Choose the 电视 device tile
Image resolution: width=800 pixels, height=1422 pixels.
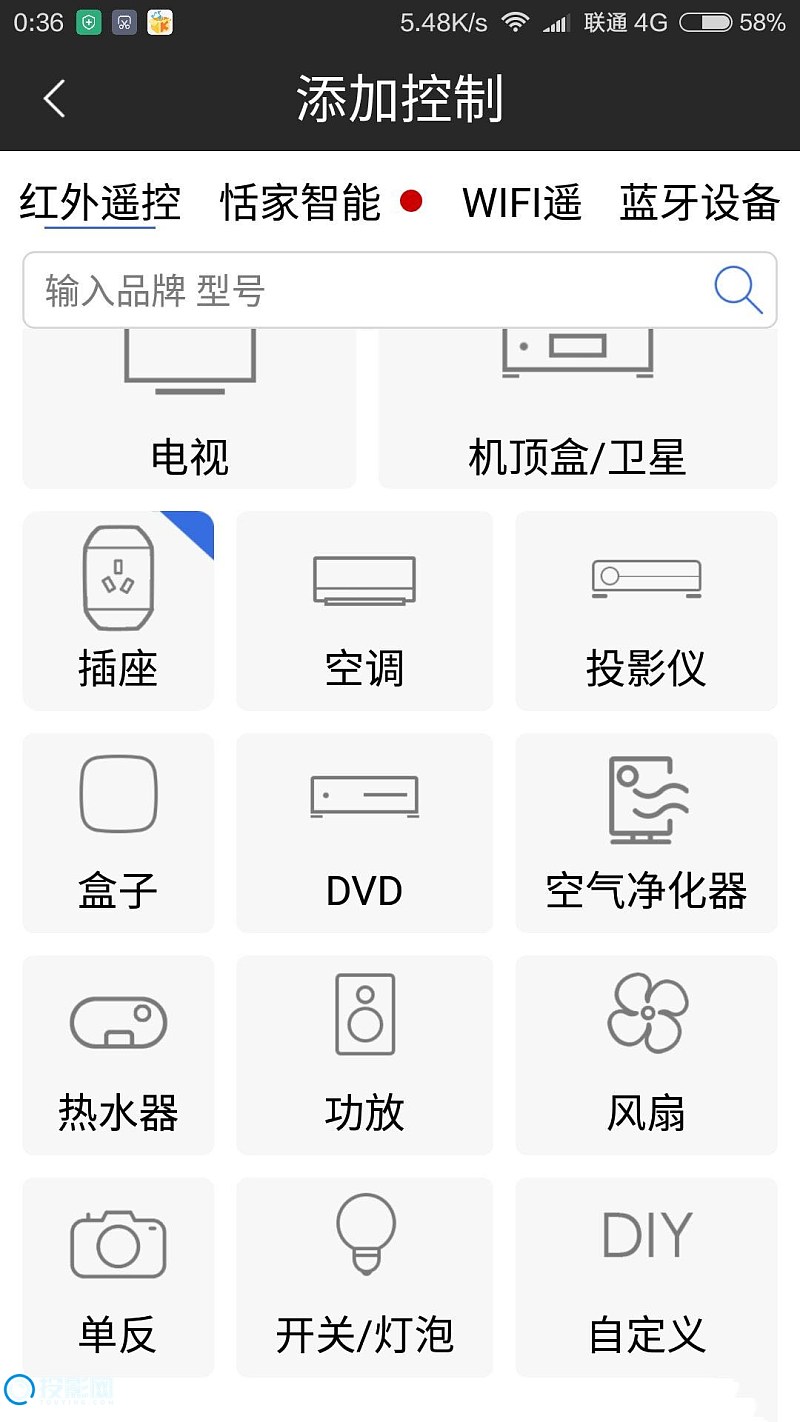pos(189,408)
